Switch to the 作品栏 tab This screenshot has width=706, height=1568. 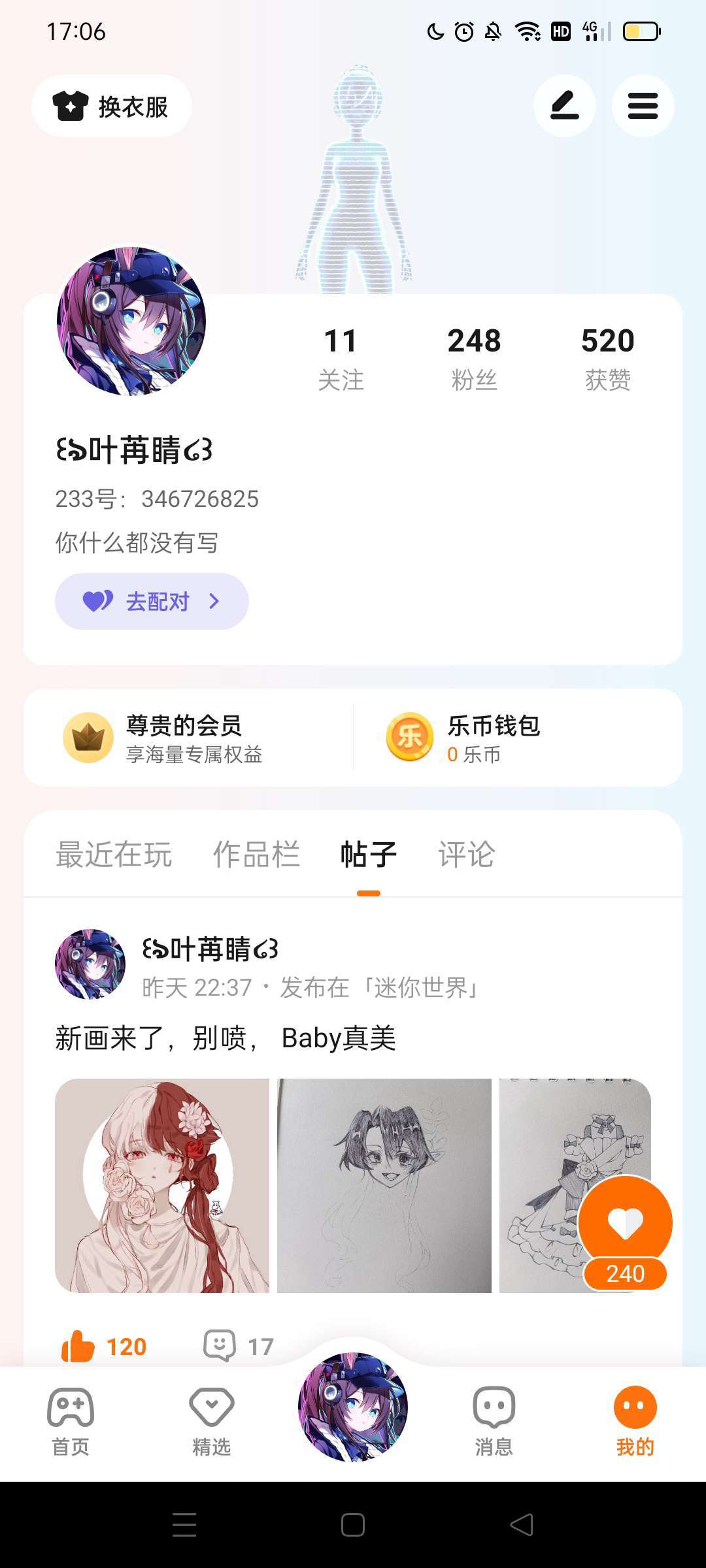point(256,855)
